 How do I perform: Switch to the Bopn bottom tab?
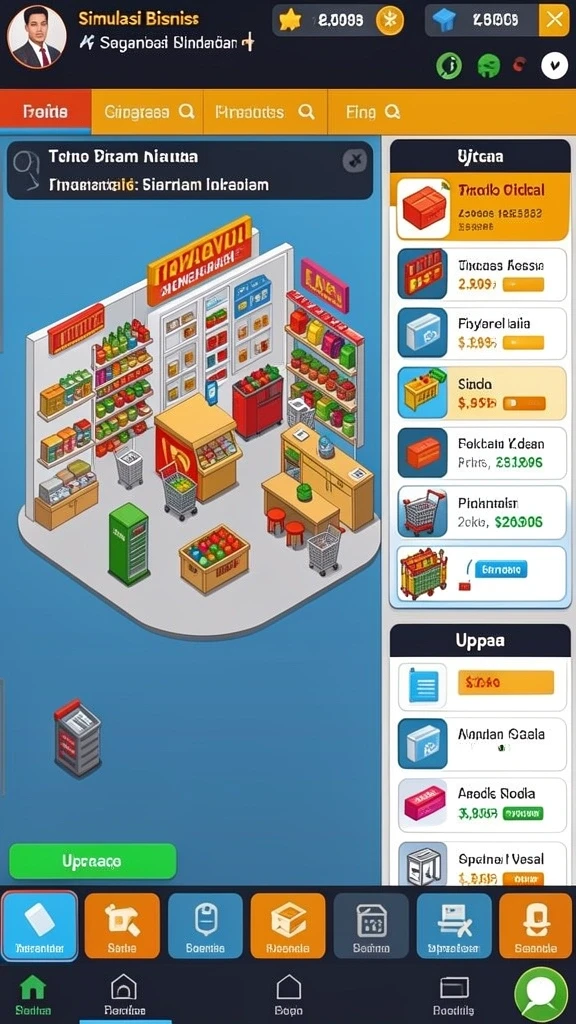(x=288, y=995)
